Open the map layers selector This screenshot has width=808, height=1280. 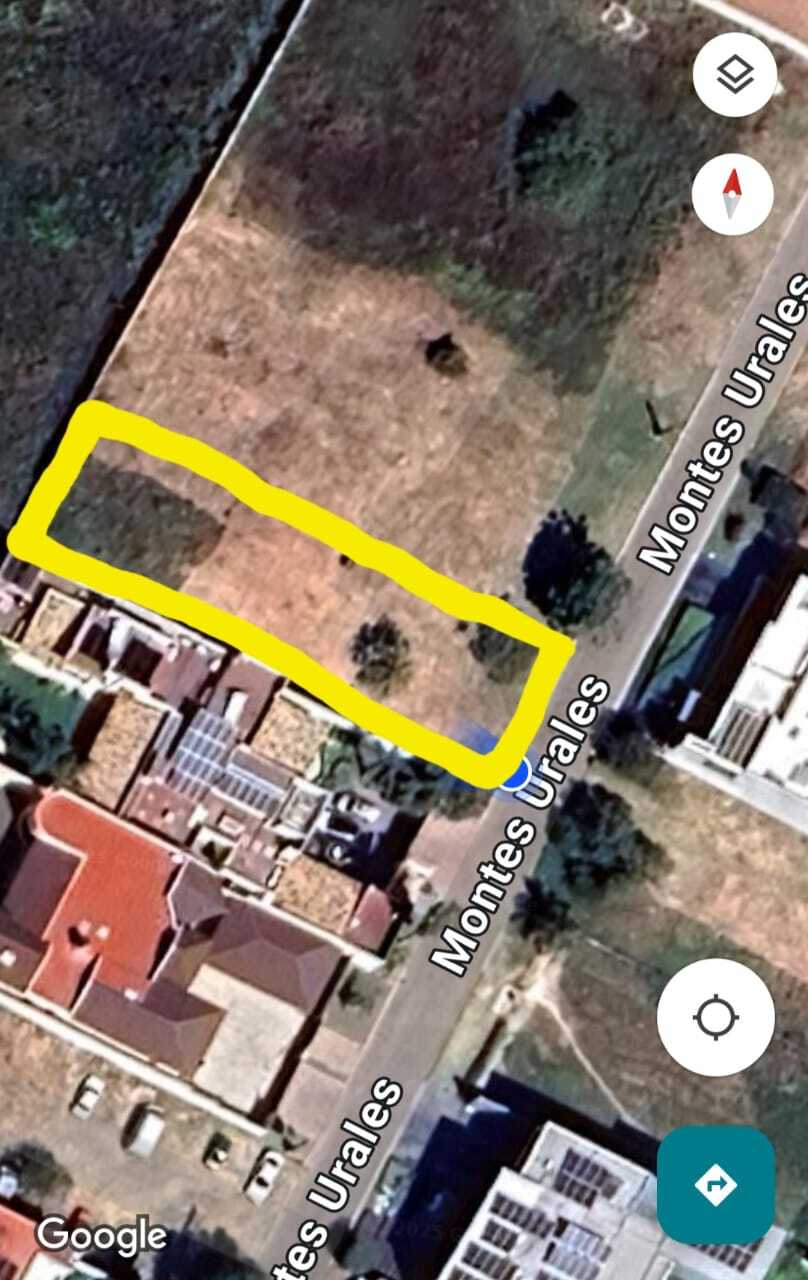[734, 74]
